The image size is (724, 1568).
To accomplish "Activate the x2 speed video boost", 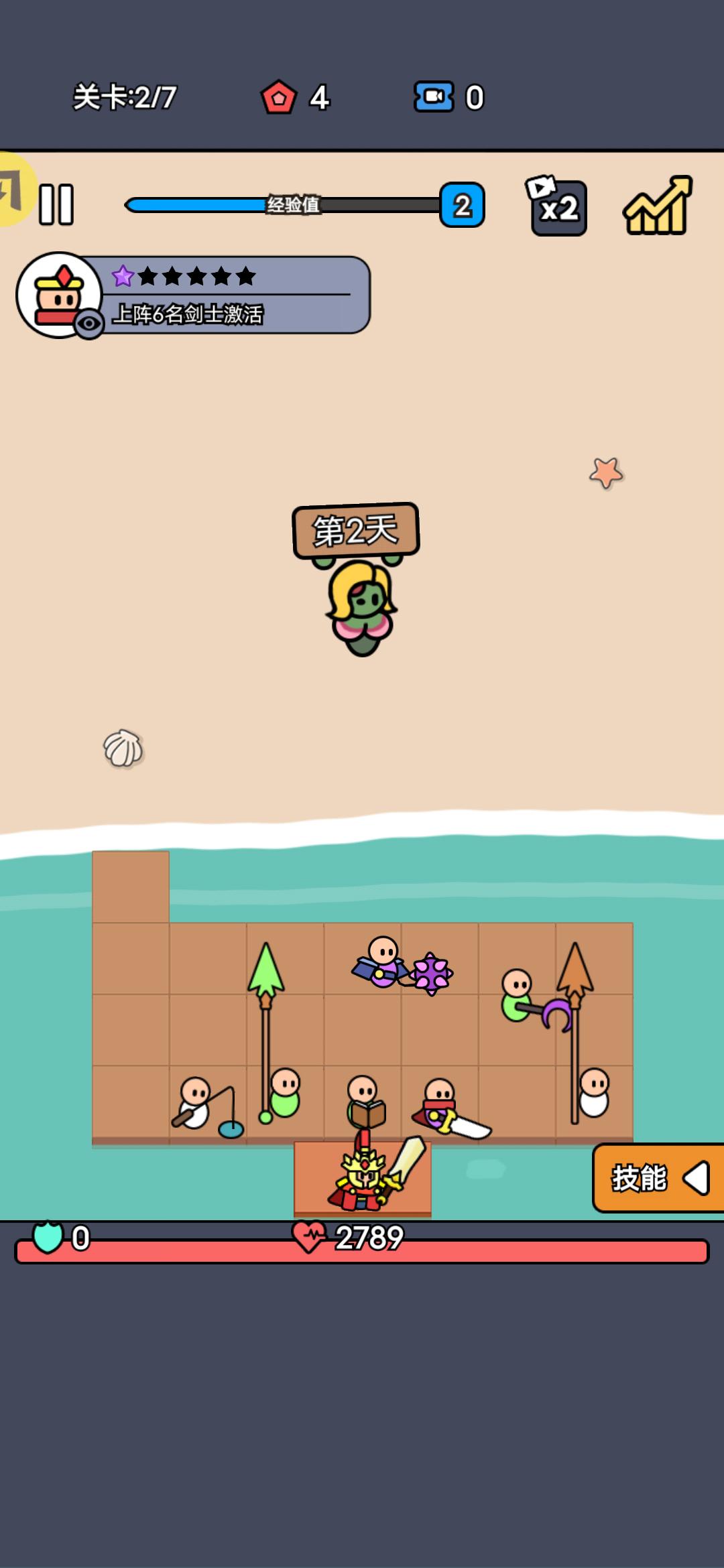I will click(558, 207).
